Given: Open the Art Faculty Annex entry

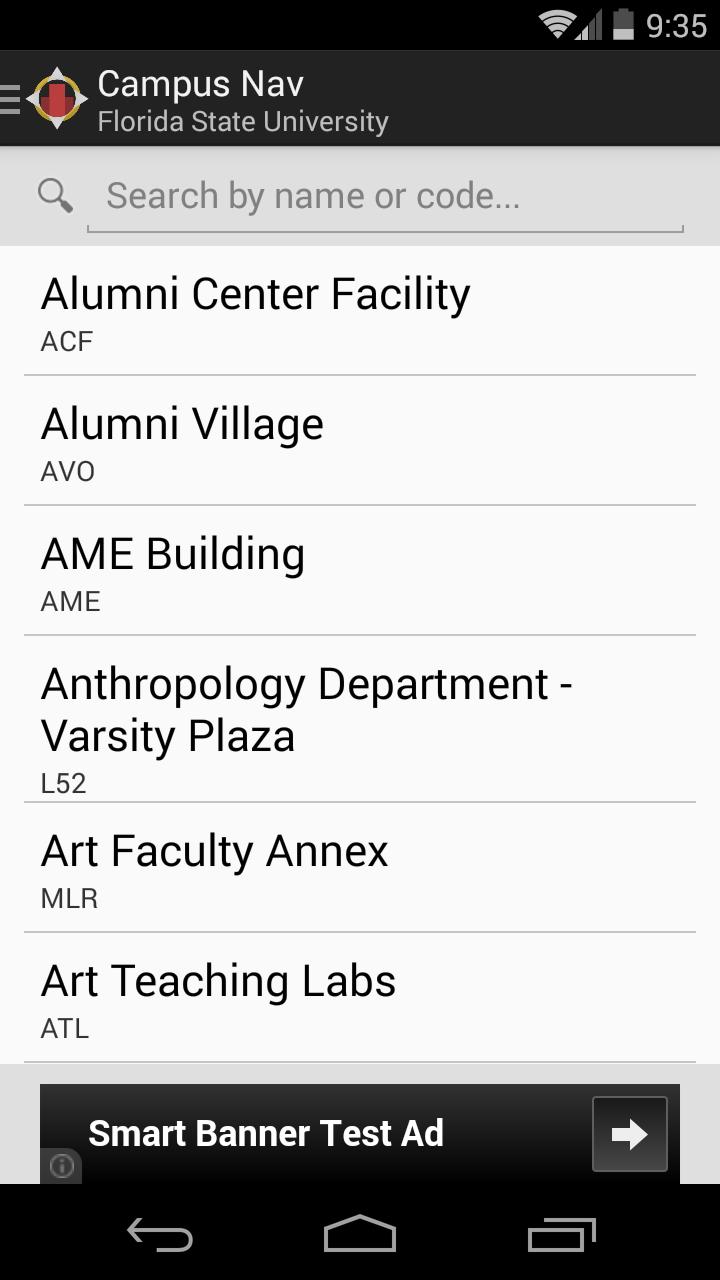Looking at the screenshot, I should (x=360, y=868).
